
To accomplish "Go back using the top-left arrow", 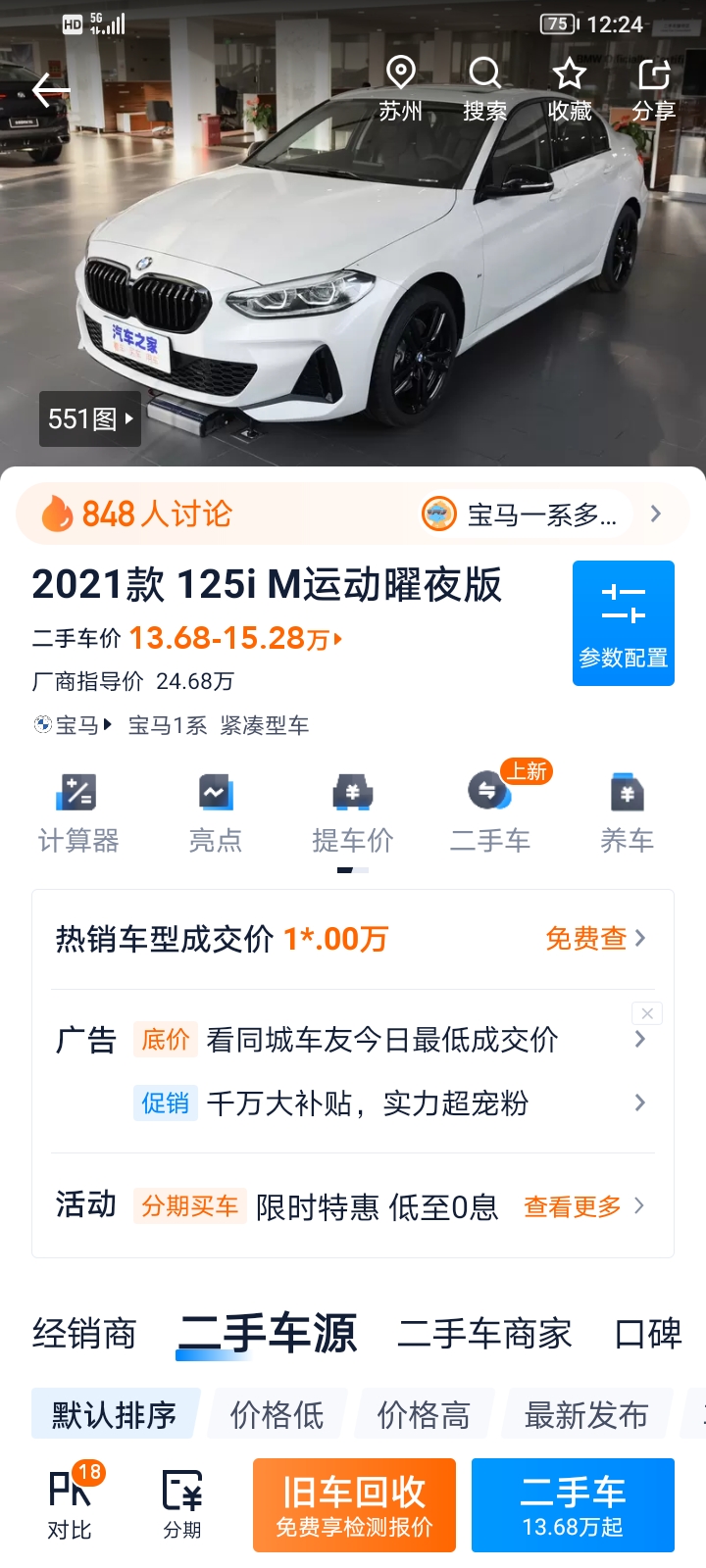I will [x=51, y=91].
